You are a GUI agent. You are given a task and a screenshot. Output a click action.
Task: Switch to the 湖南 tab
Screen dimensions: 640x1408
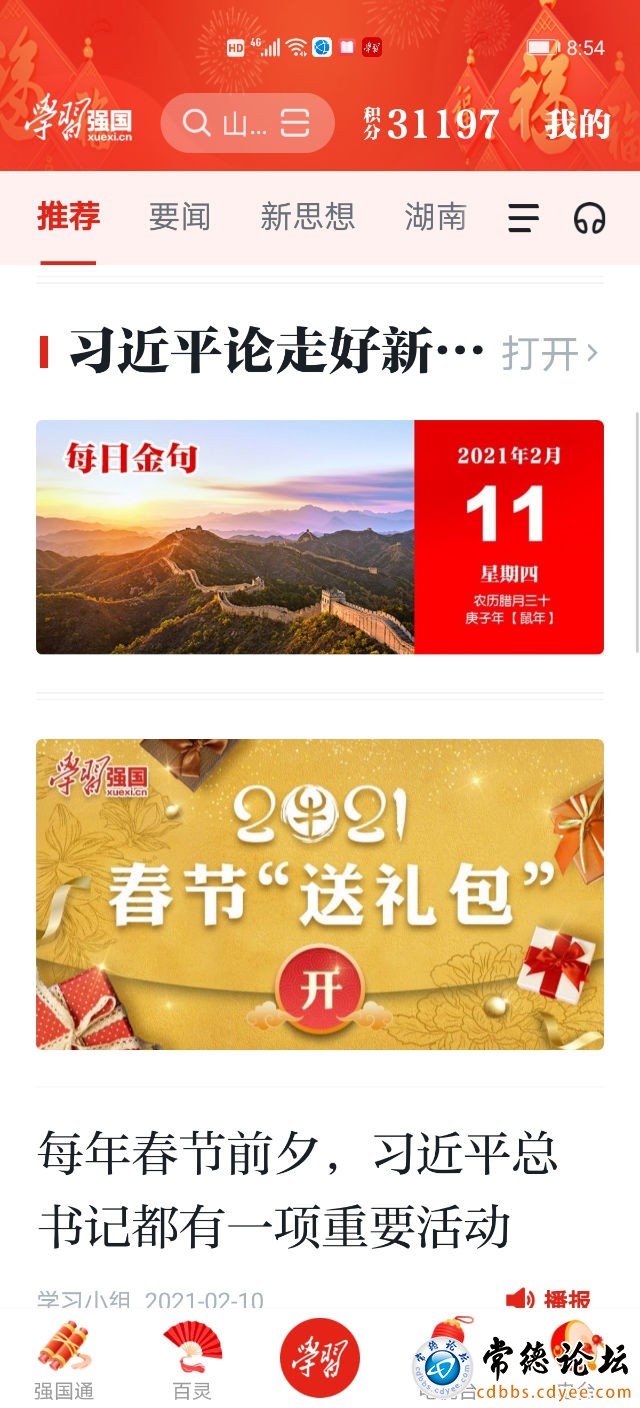435,216
